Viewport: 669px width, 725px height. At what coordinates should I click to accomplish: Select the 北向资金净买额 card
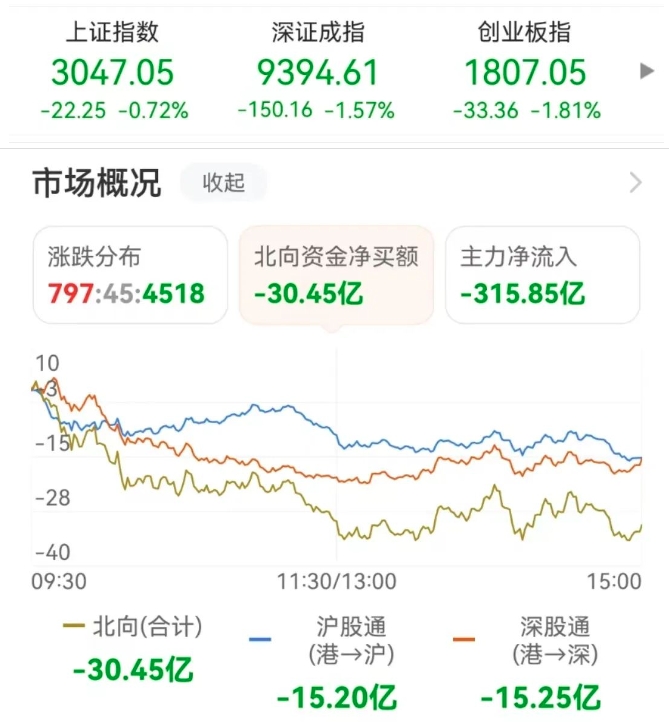336,275
